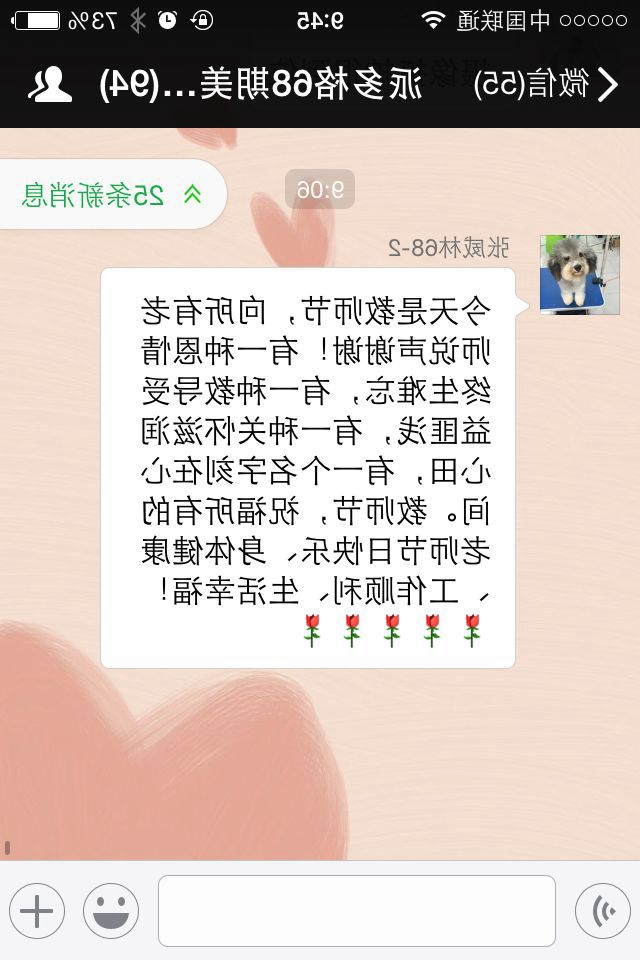640x960 pixels.
Task: Open 张威林68-2's avatar profile
Action: point(580,275)
